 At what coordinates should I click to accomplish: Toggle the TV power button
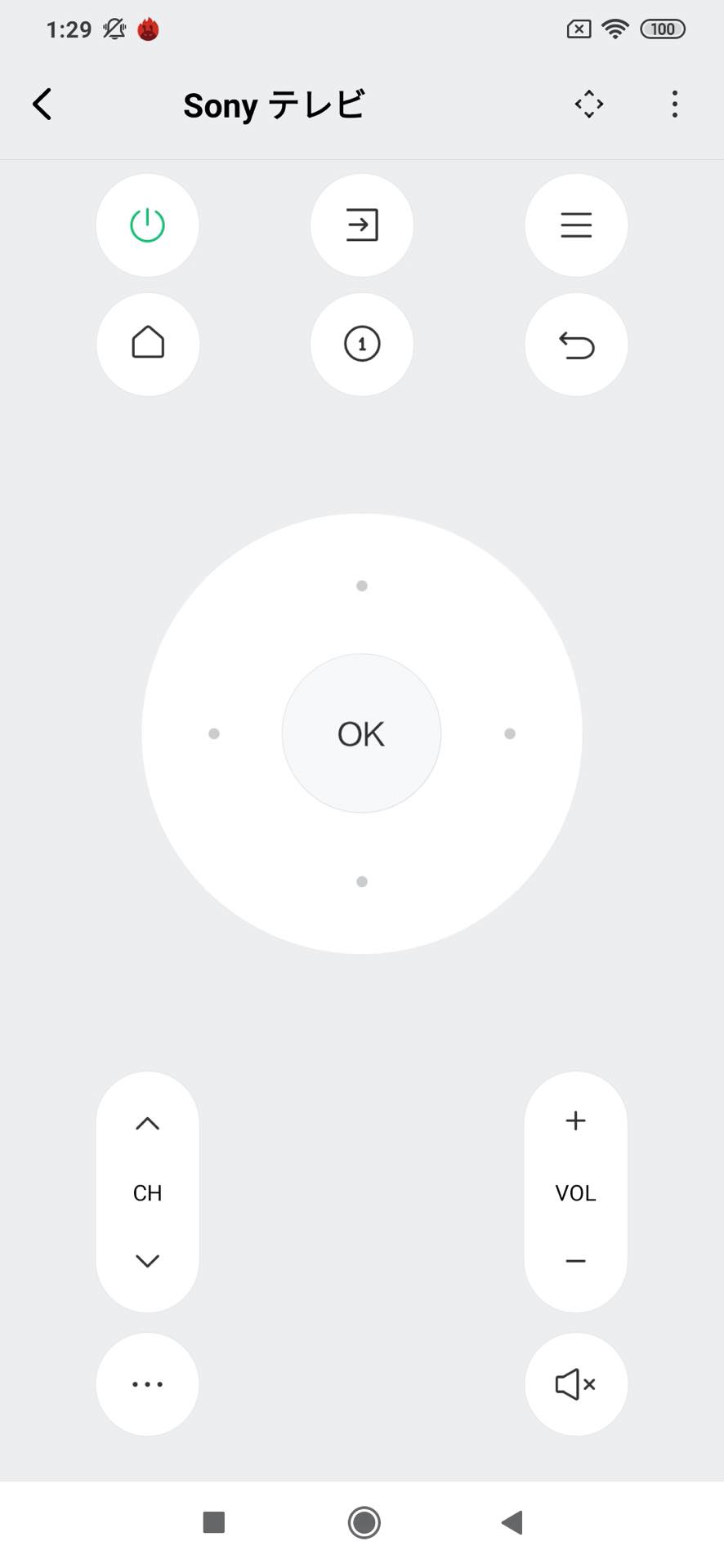[x=148, y=225]
